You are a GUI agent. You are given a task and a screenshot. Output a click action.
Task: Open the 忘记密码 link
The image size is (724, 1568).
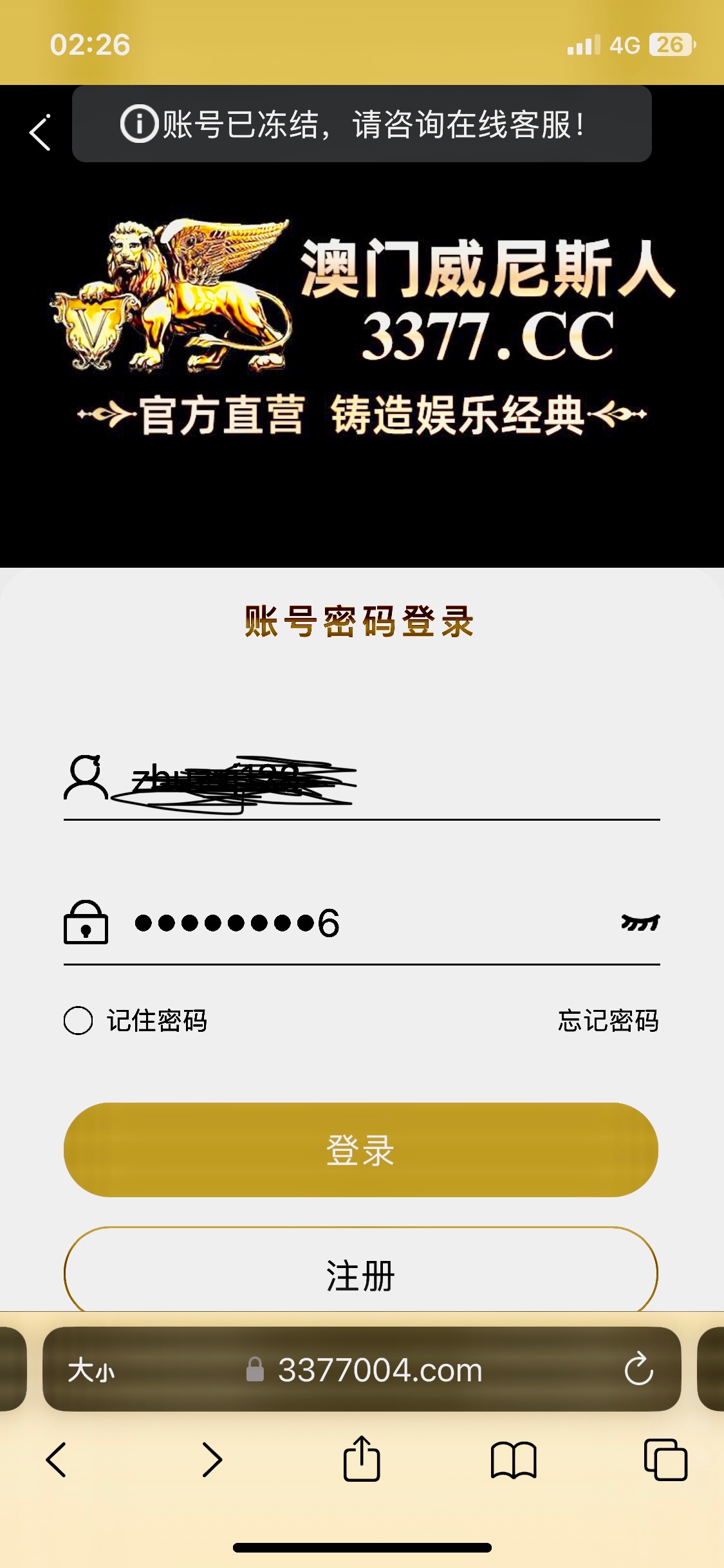click(608, 1020)
